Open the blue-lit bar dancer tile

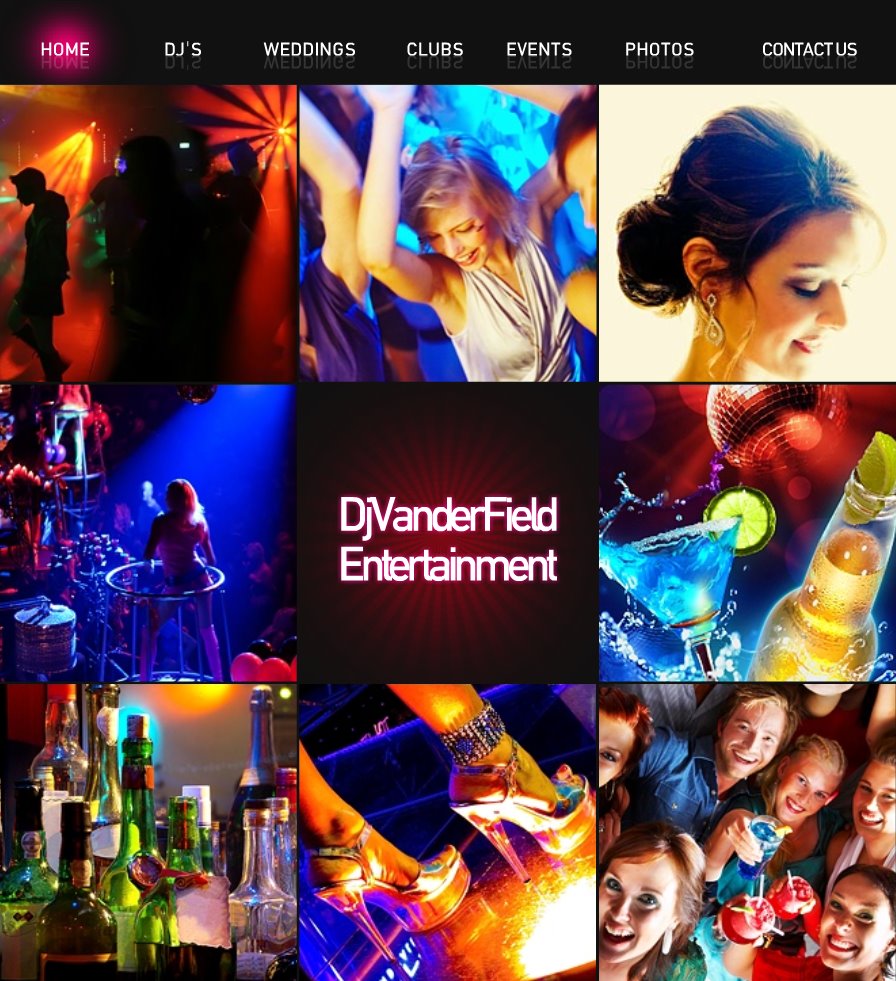[148, 533]
